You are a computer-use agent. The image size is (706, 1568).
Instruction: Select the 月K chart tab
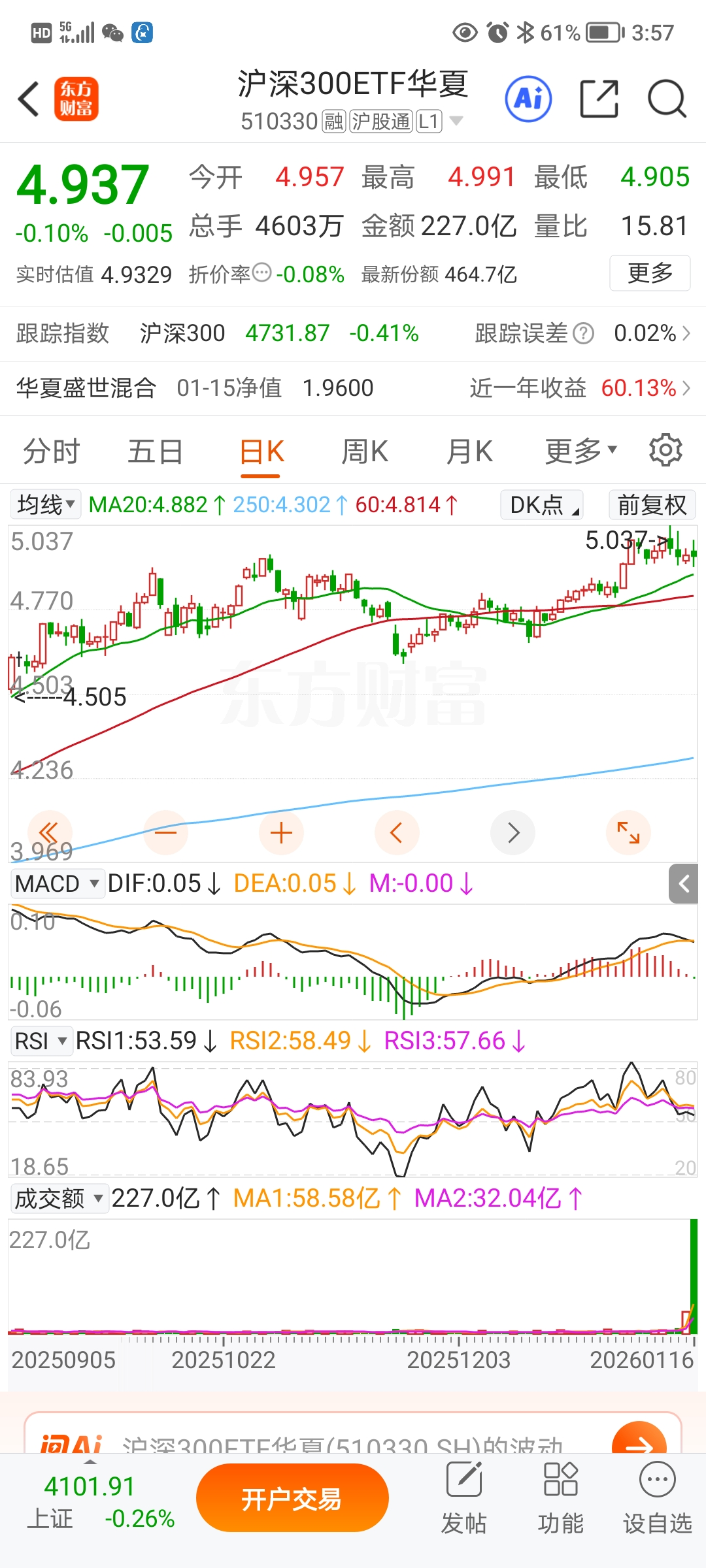[x=469, y=451]
